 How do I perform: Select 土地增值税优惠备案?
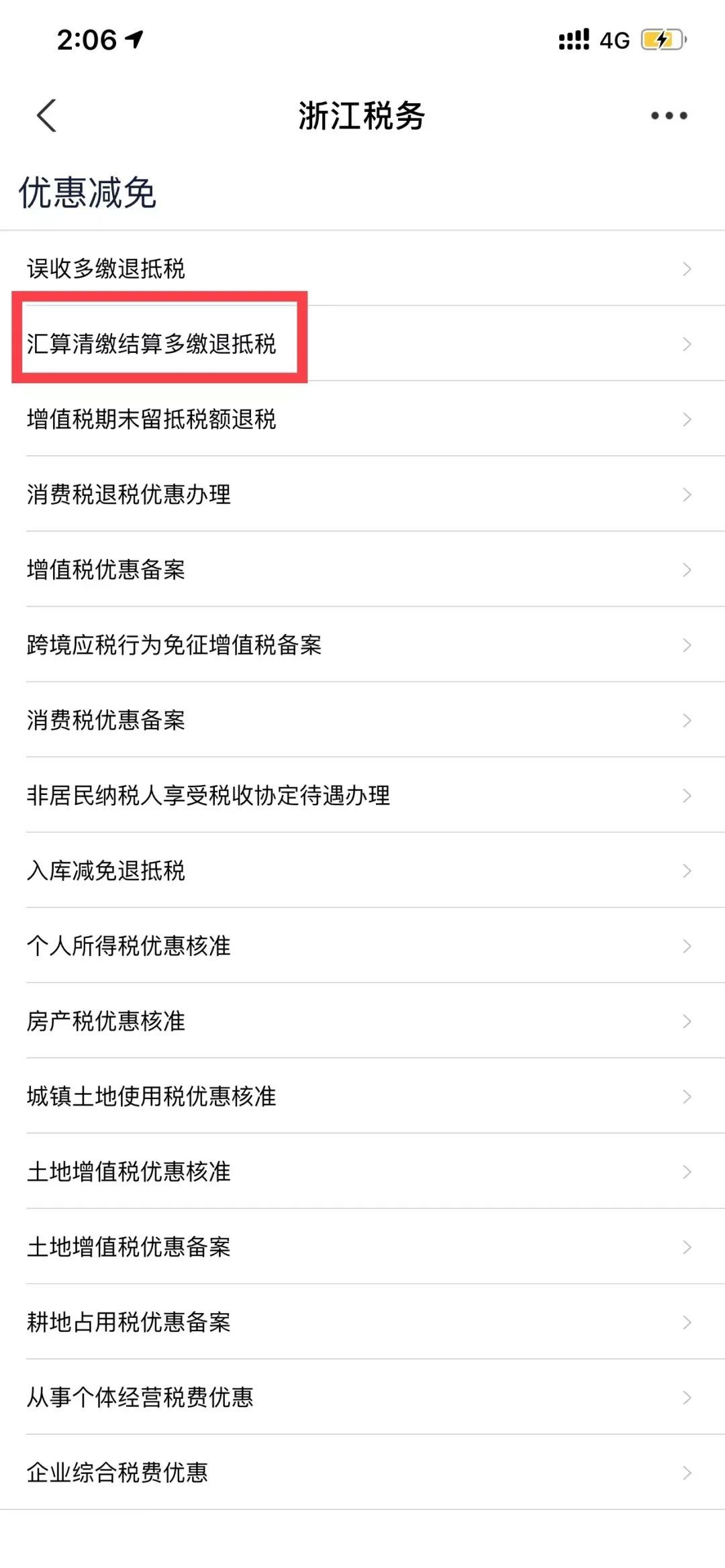pyautogui.click(x=362, y=1246)
